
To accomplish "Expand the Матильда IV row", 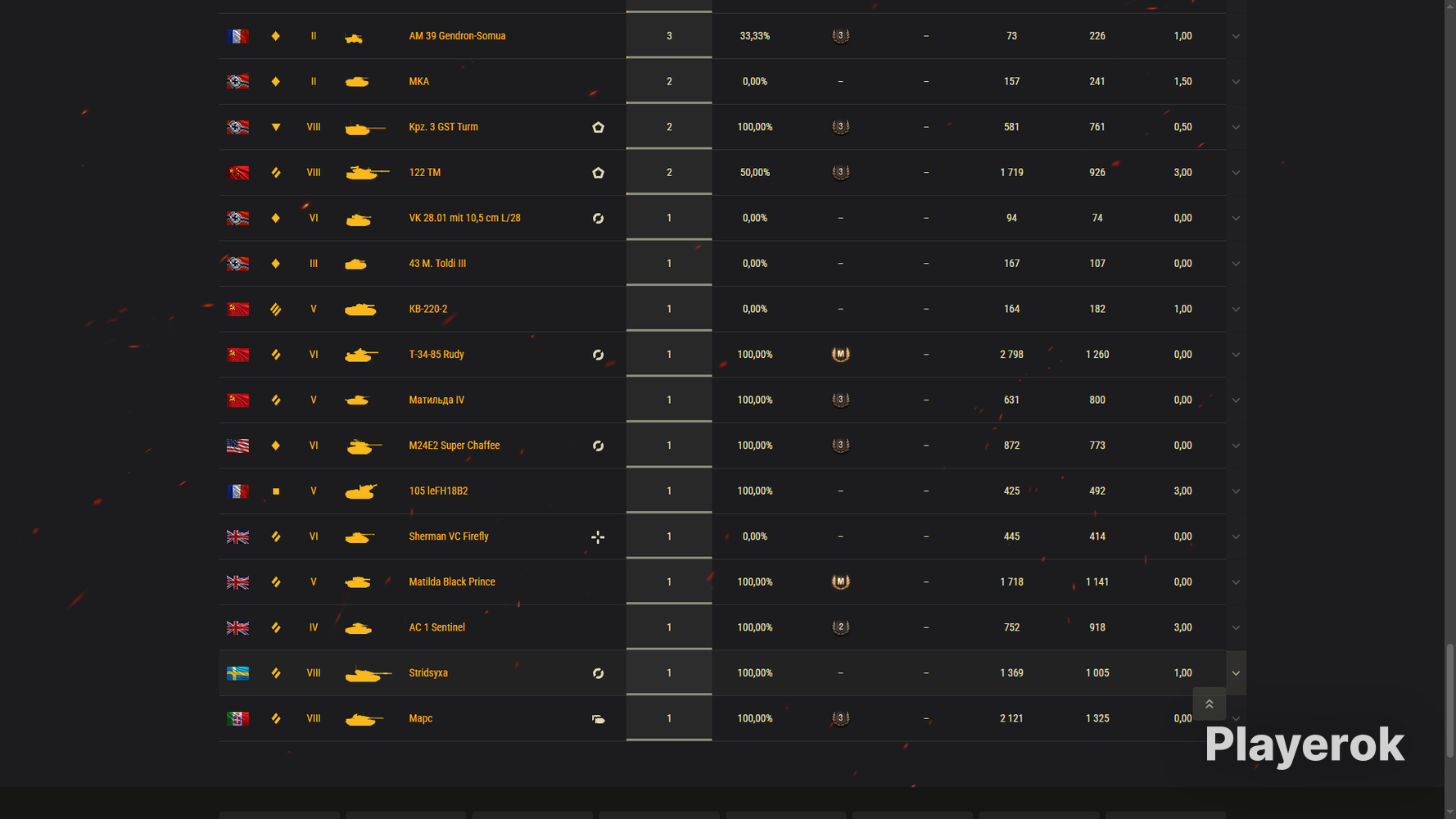I will (x=1236, y=400).
